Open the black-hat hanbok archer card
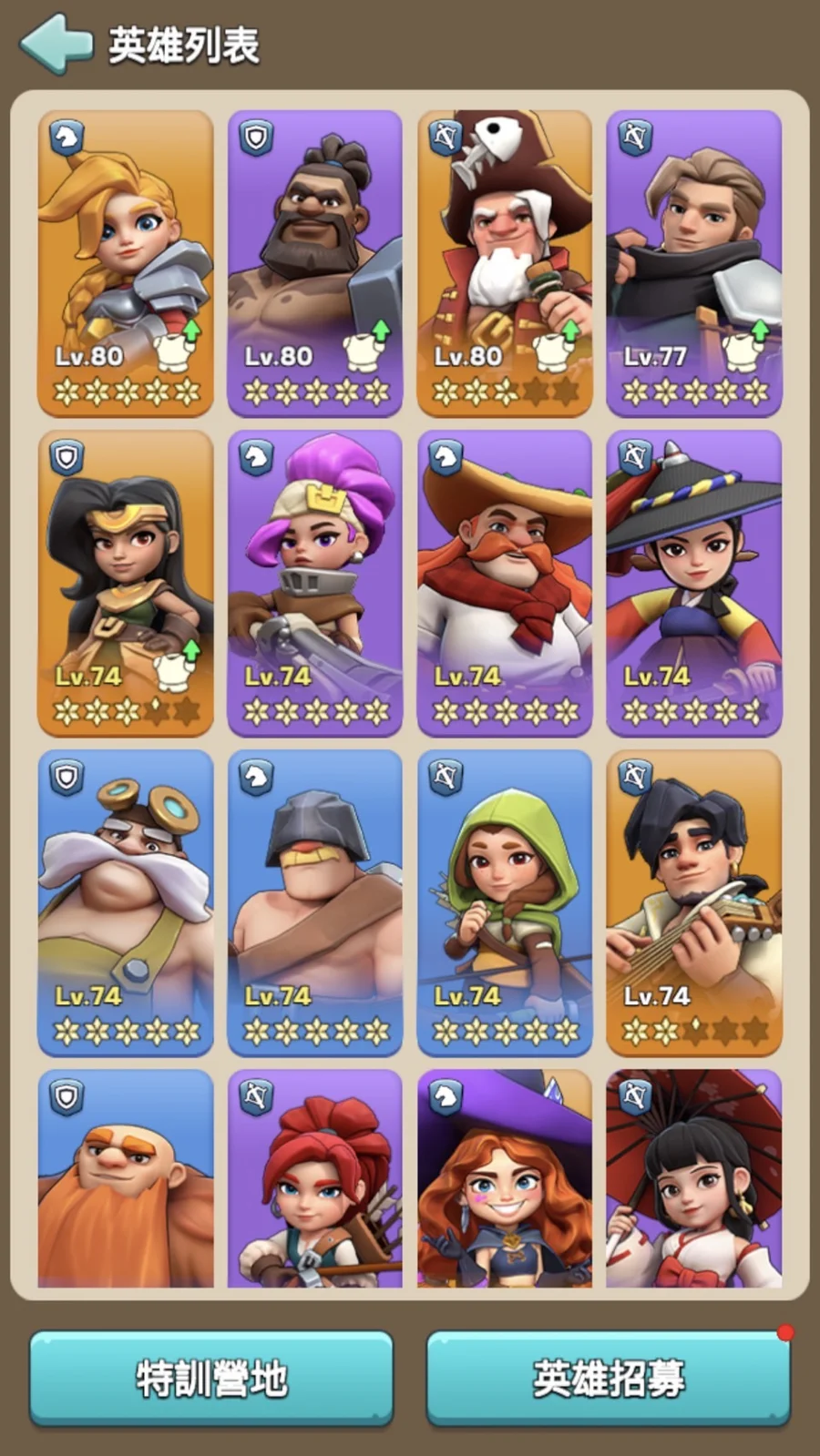Image resolution: width=820 pixels, height=1456 pixels. [694, 583]
